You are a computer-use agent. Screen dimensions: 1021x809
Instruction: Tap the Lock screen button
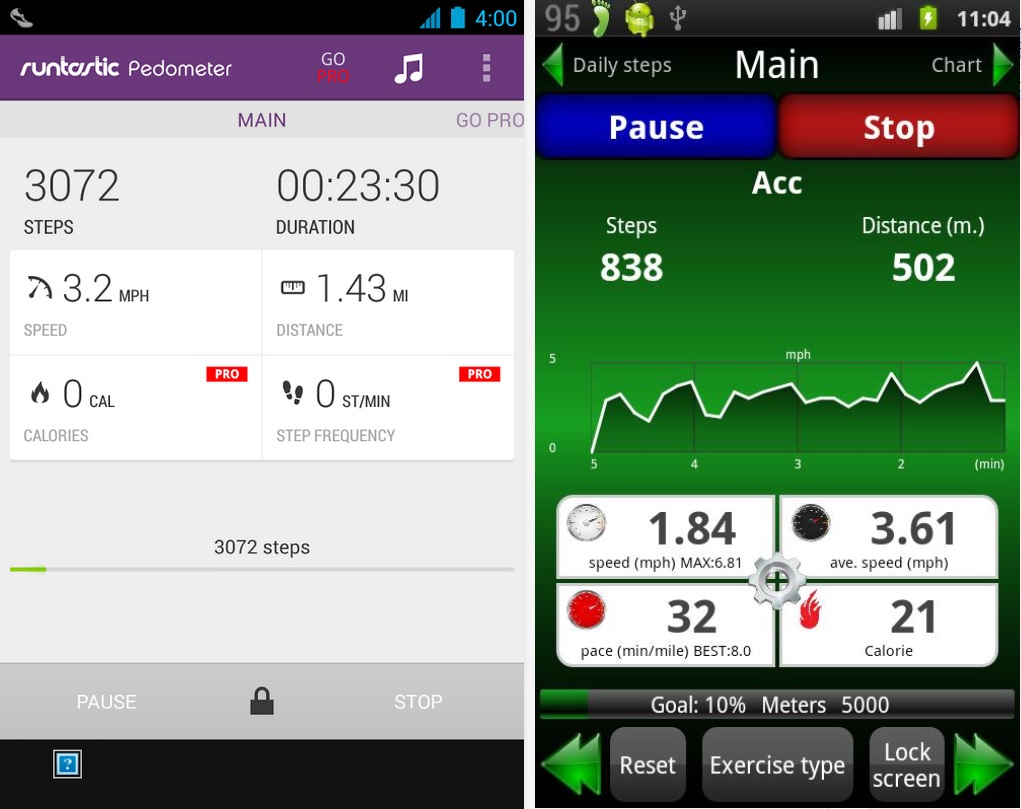pyautogui.click(x=906, y=765)
